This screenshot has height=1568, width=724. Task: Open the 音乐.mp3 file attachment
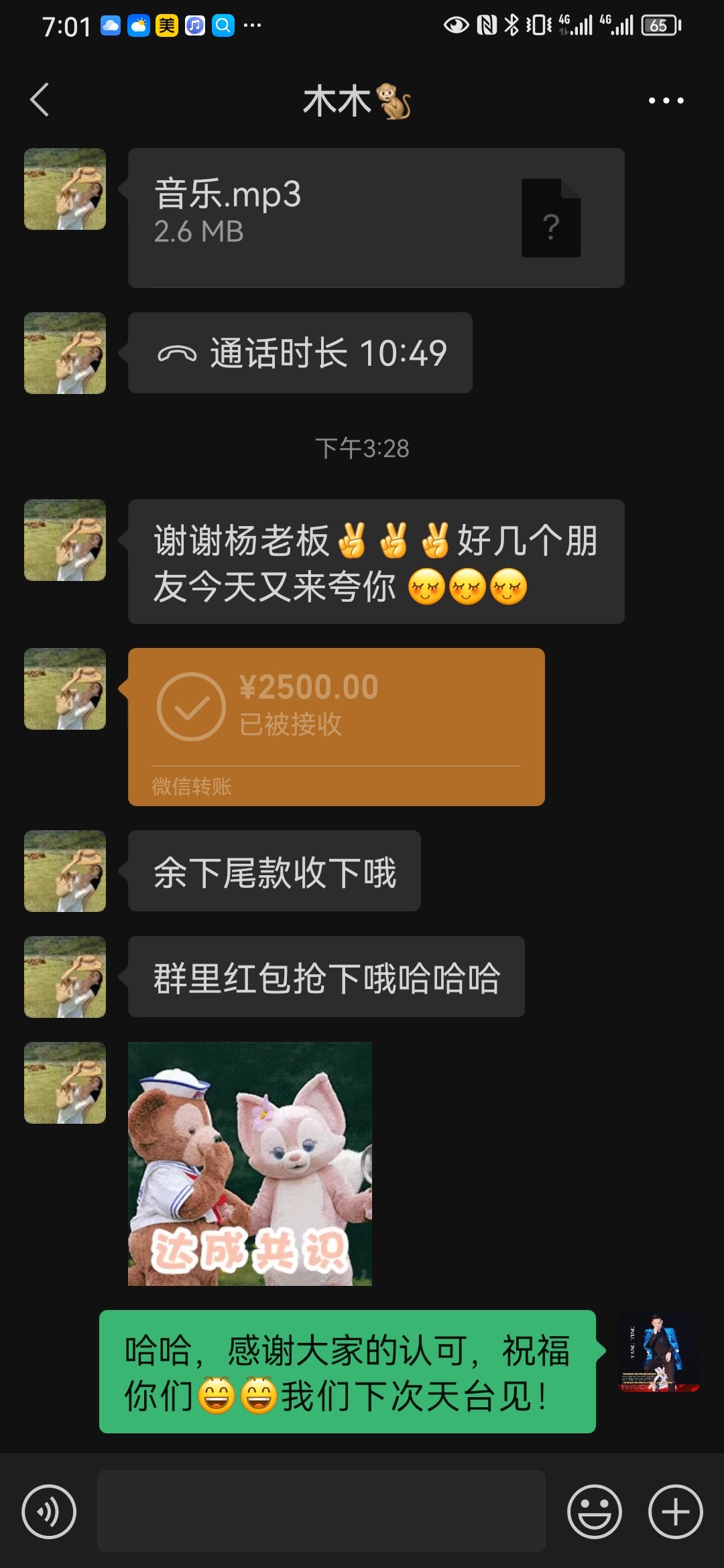tap(375, 218)
